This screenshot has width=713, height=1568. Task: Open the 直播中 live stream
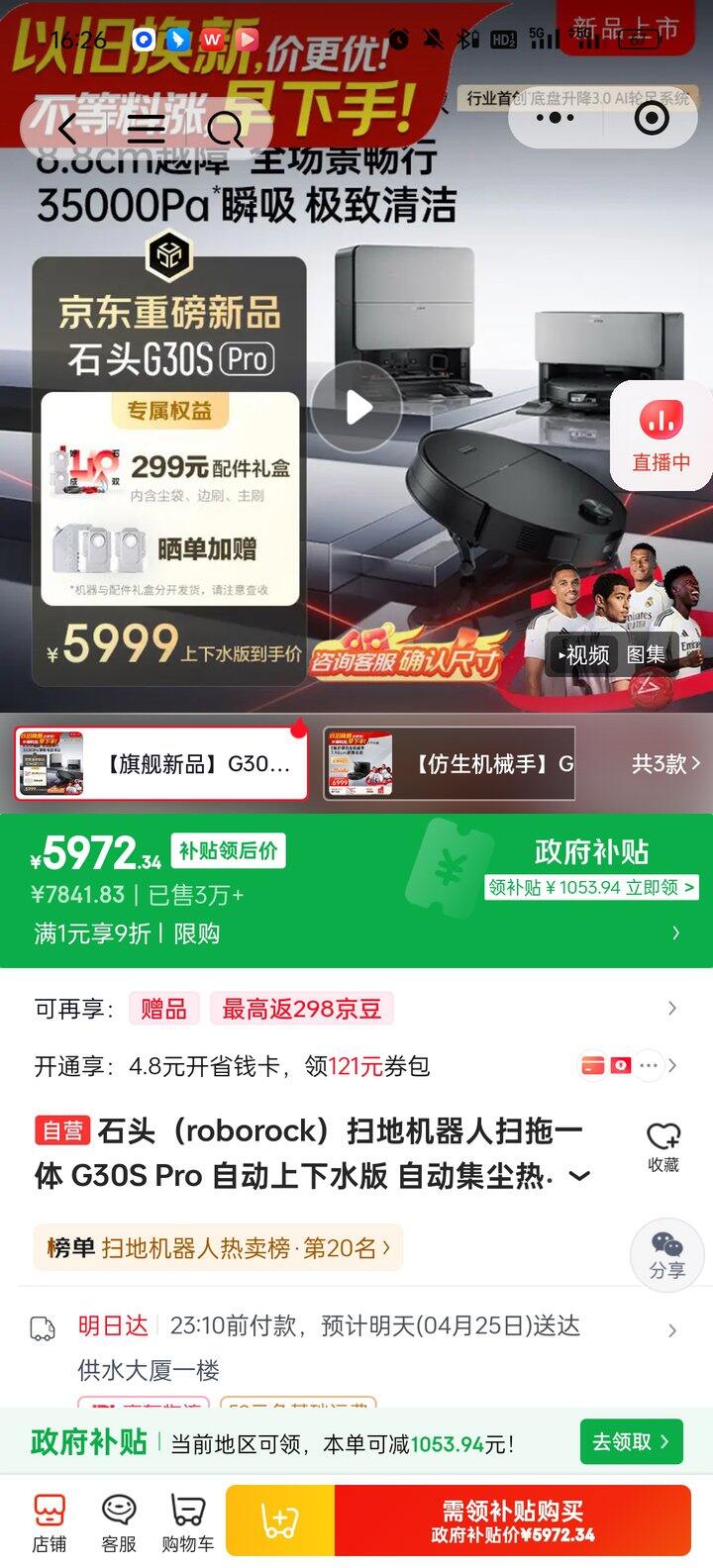pos(661,436)
